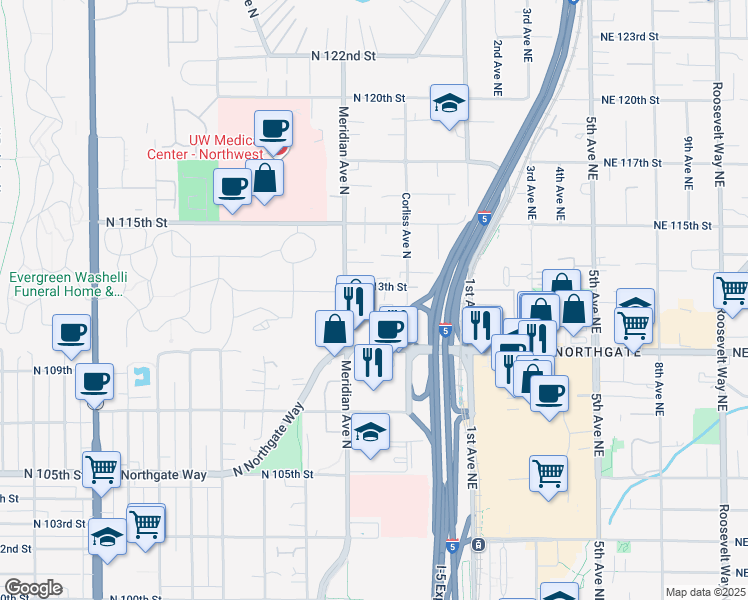The width and height of the screenshot is (748, 600).
Task: Select the shopping cart marker on Roosevelt Way NE
Action: tap(733, 292)
